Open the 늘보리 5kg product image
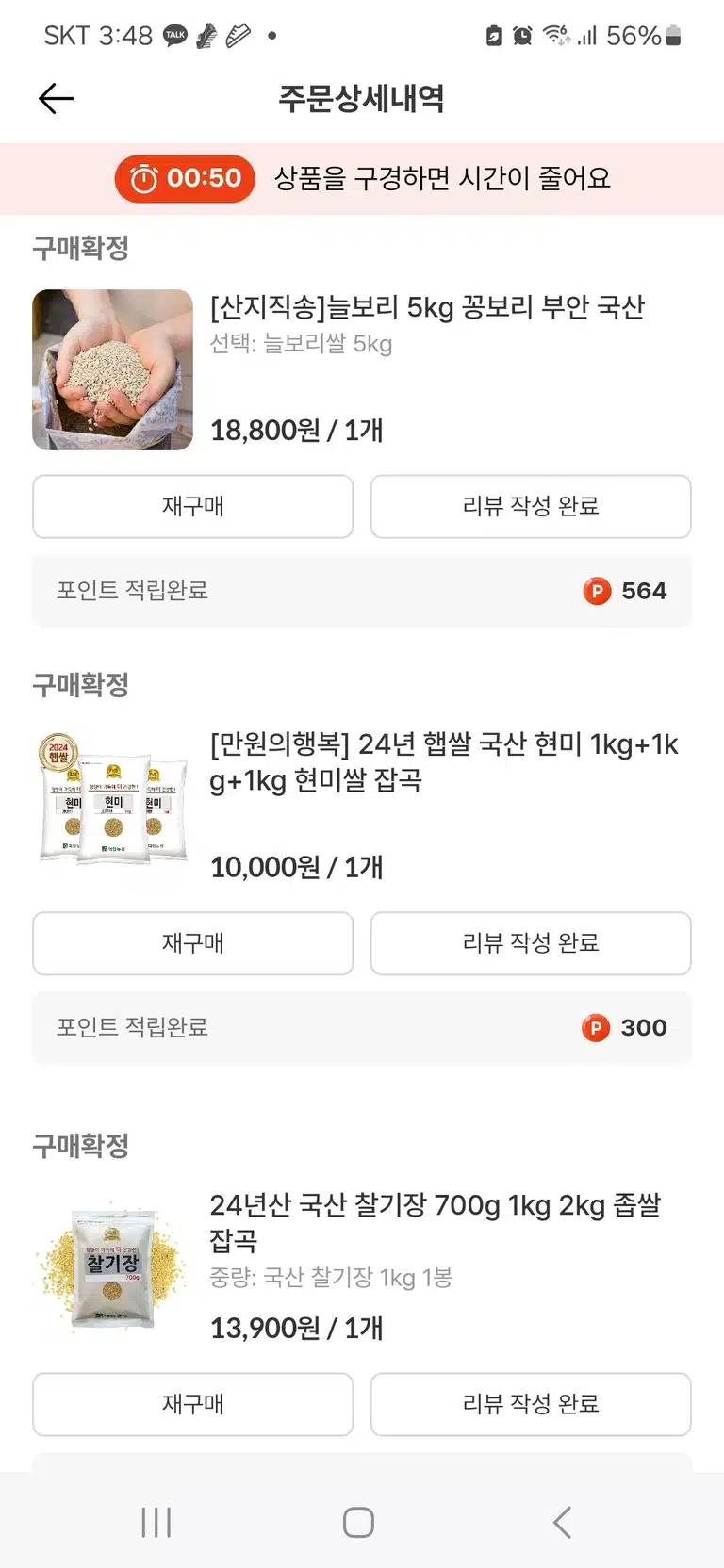 point(113,369)
